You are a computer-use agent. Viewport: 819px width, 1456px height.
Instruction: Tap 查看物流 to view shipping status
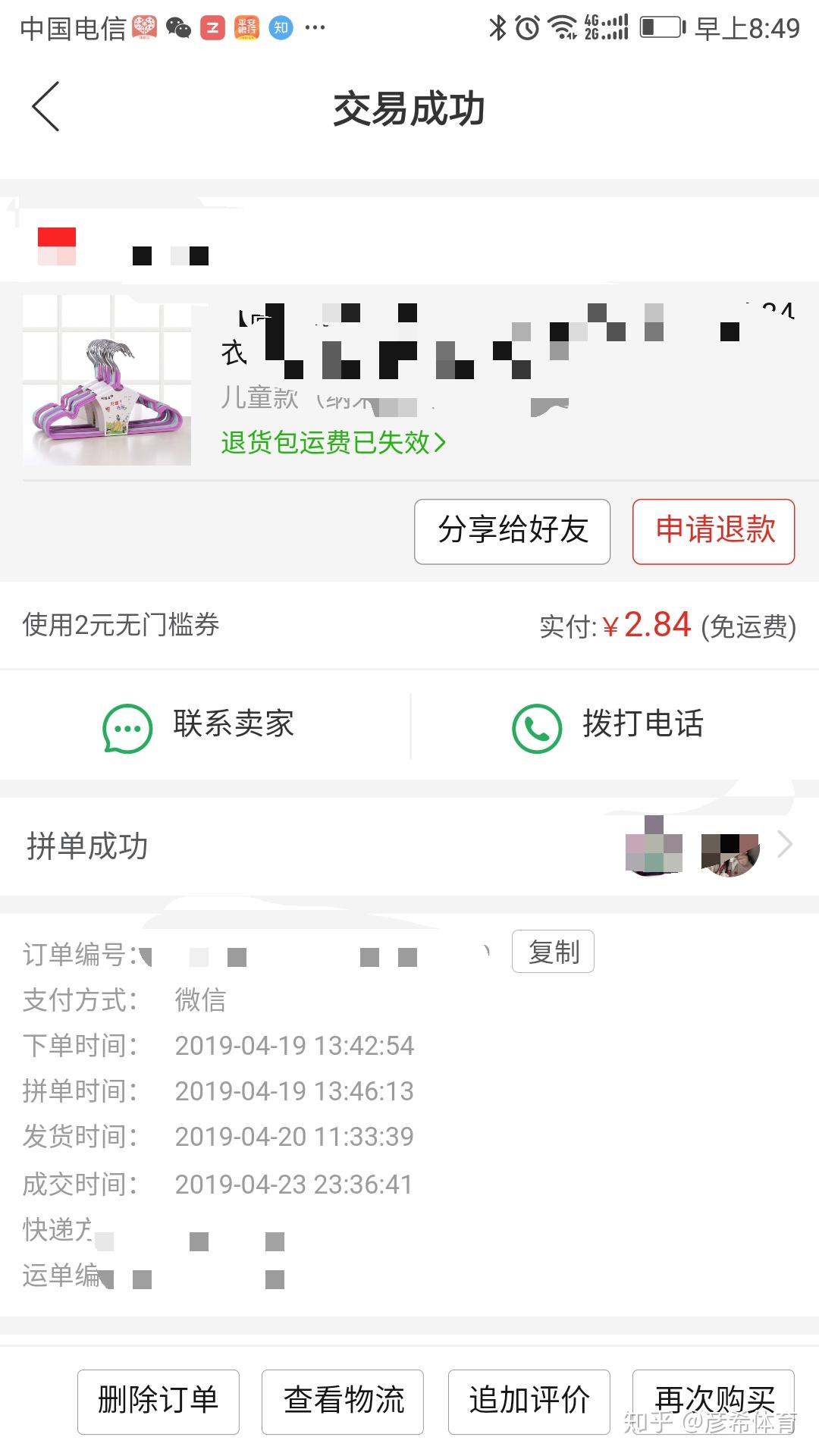pos(343,1401)
